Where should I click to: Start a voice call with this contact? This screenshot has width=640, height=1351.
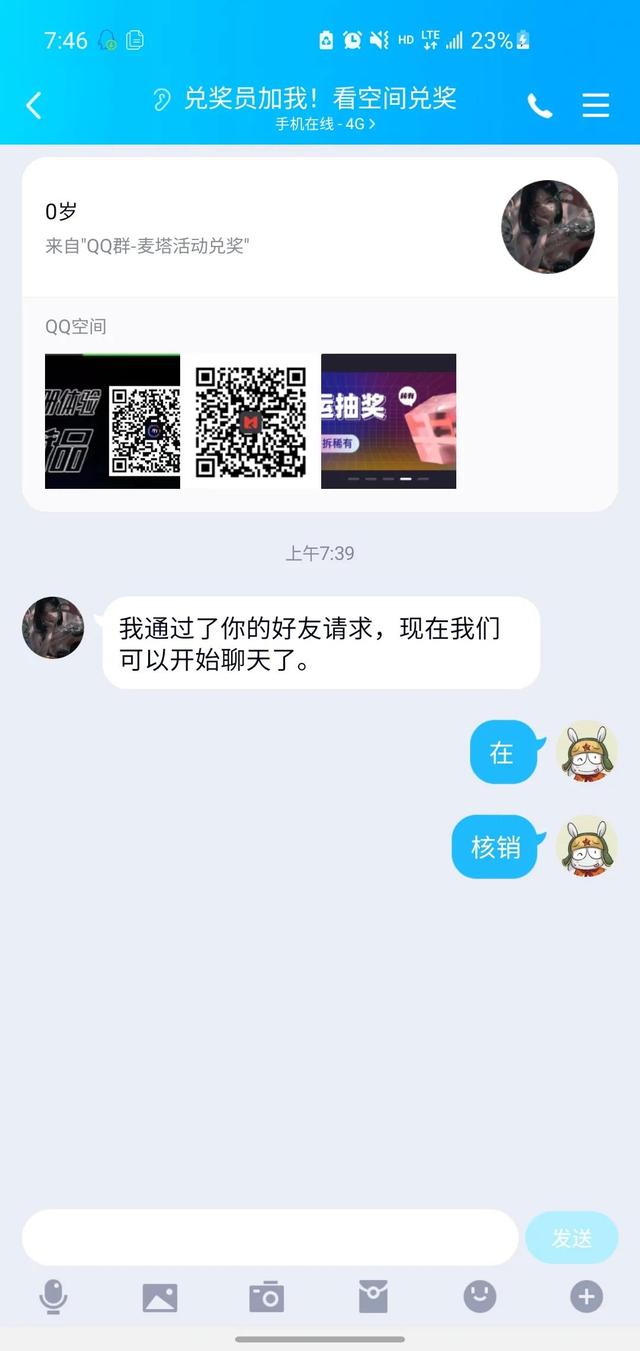point(540,105)
